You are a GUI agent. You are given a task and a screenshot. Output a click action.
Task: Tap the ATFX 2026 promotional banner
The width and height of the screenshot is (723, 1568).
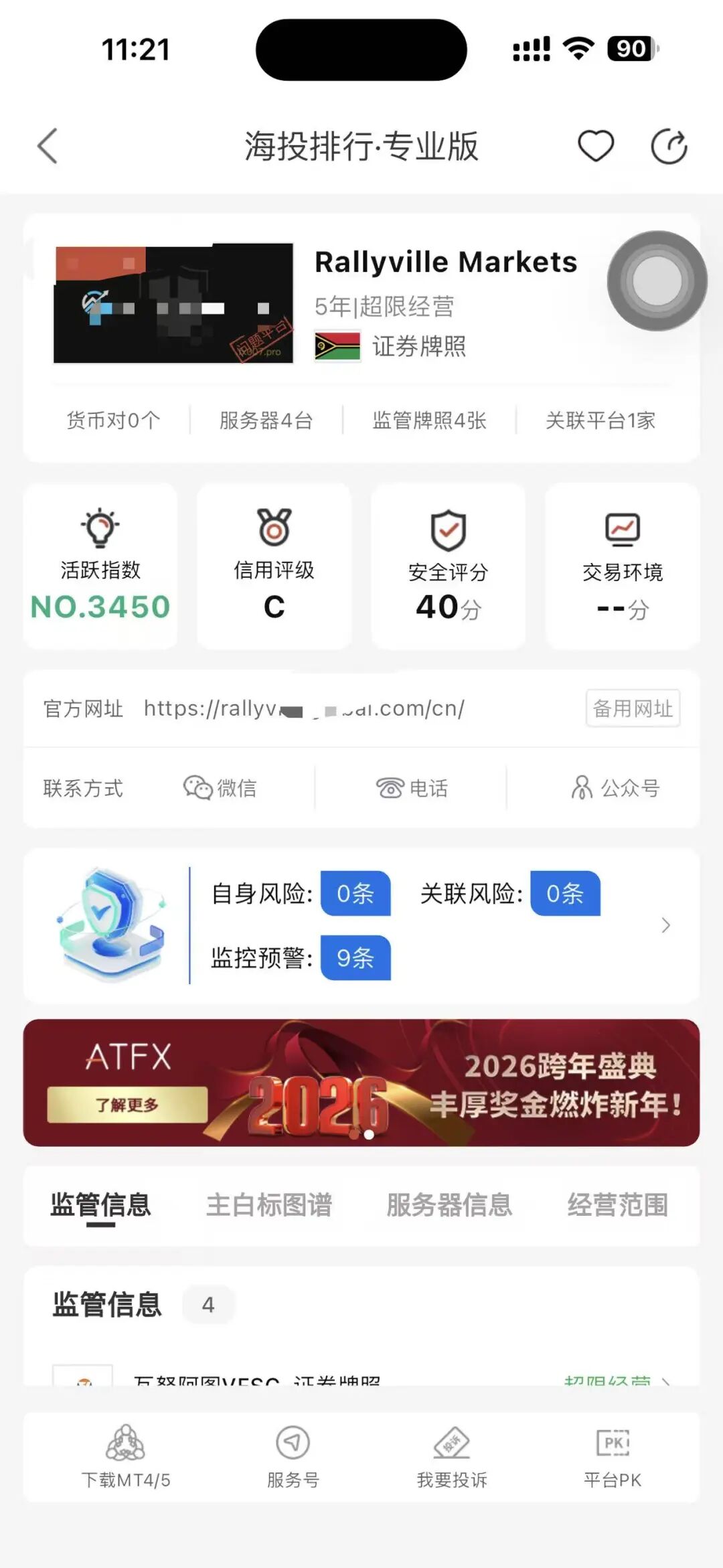361,1086
